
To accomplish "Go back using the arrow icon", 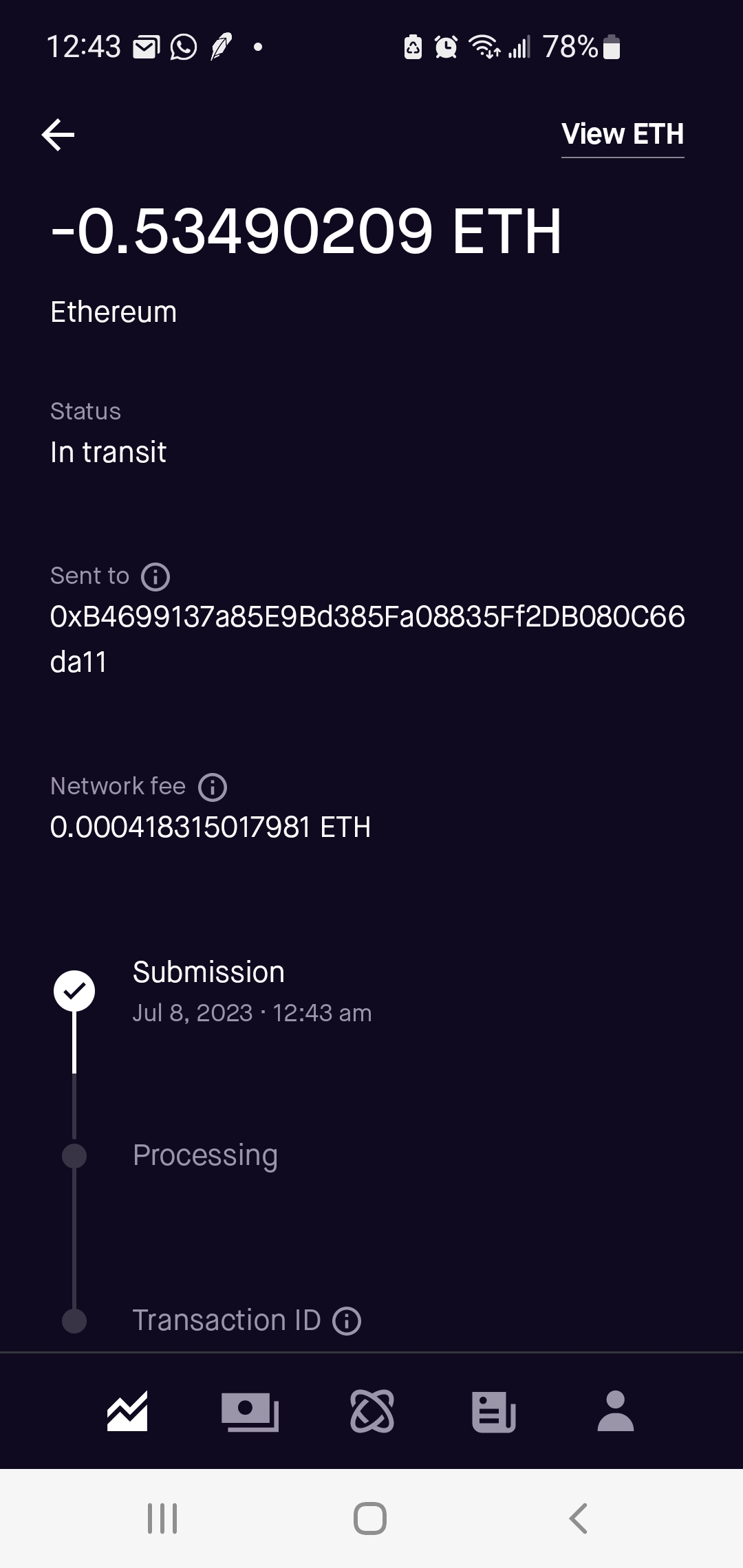I will pyautogui.click(x=58, y=134).
